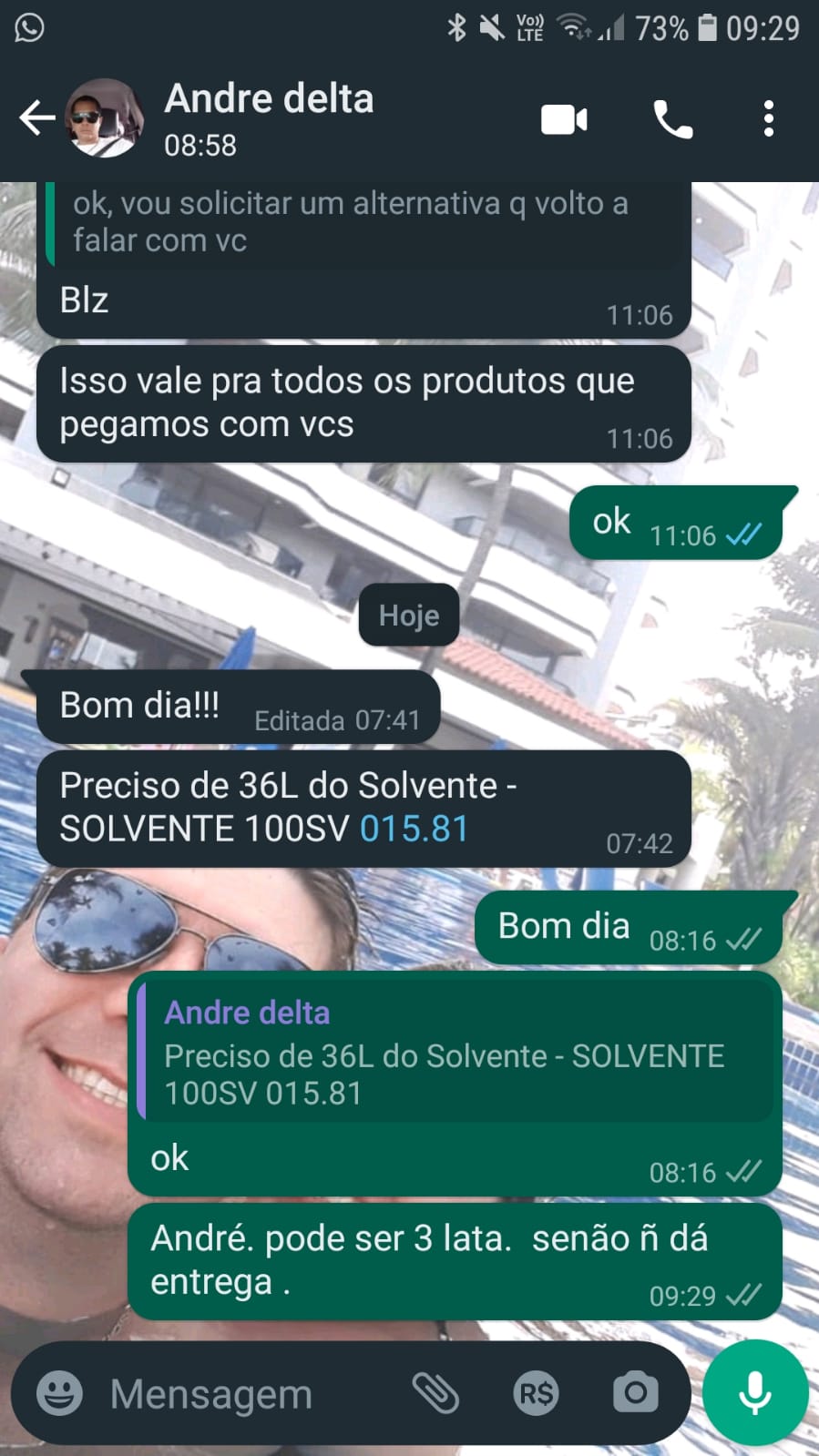Tap the blue 015.81 link

414,830
